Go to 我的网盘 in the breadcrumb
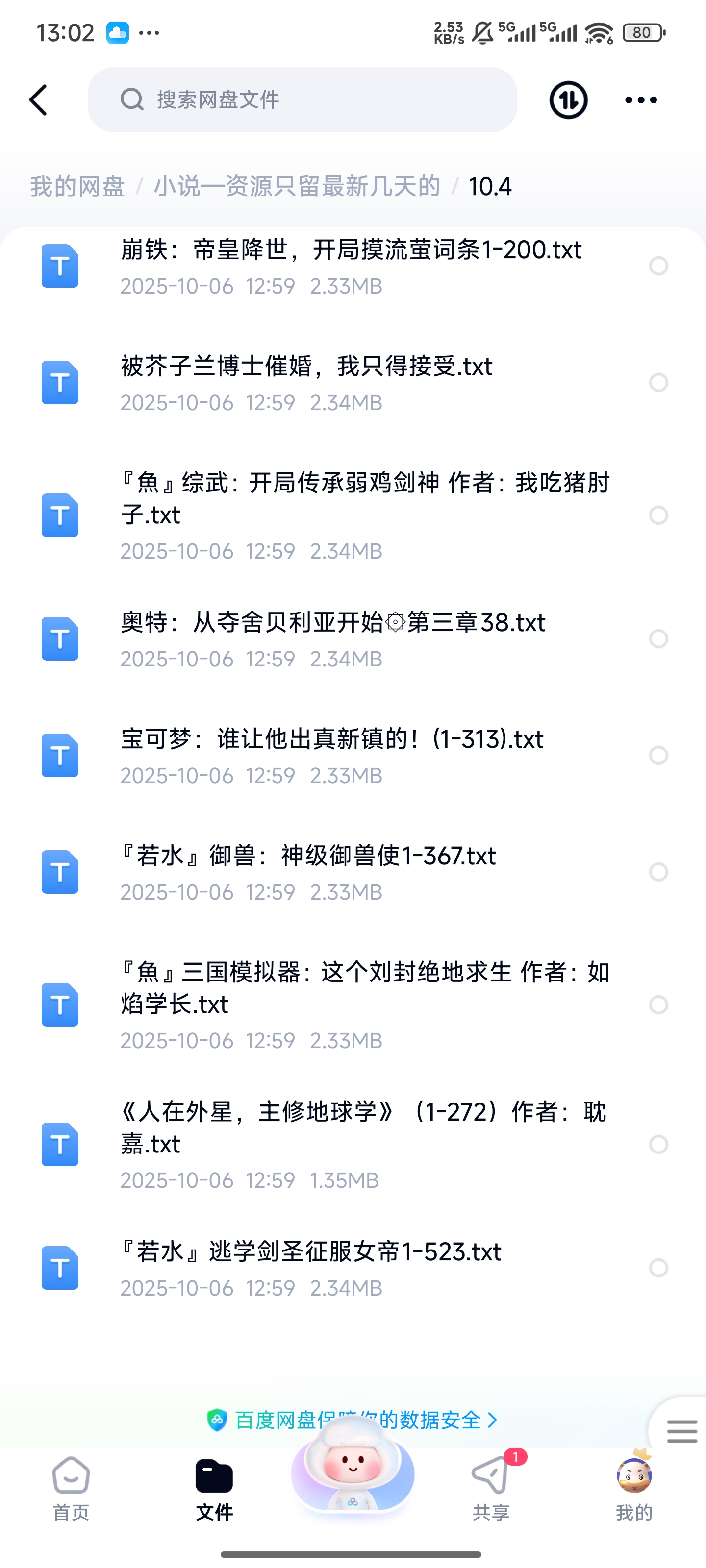706x1568 pixels. pos(77,186)
